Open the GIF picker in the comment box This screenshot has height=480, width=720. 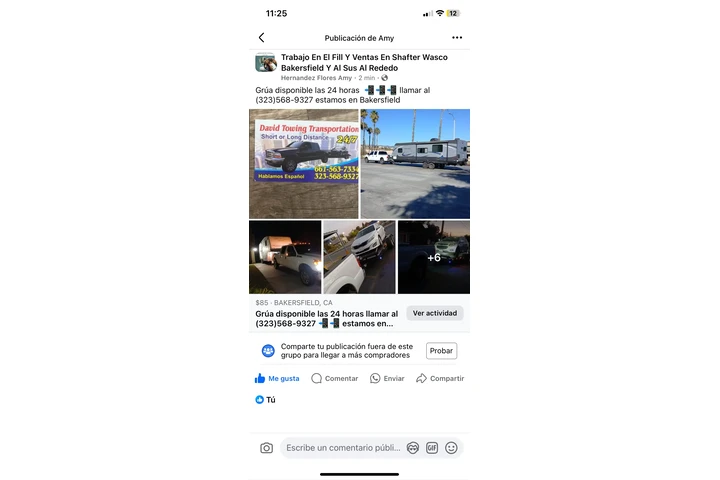point(432,448)
